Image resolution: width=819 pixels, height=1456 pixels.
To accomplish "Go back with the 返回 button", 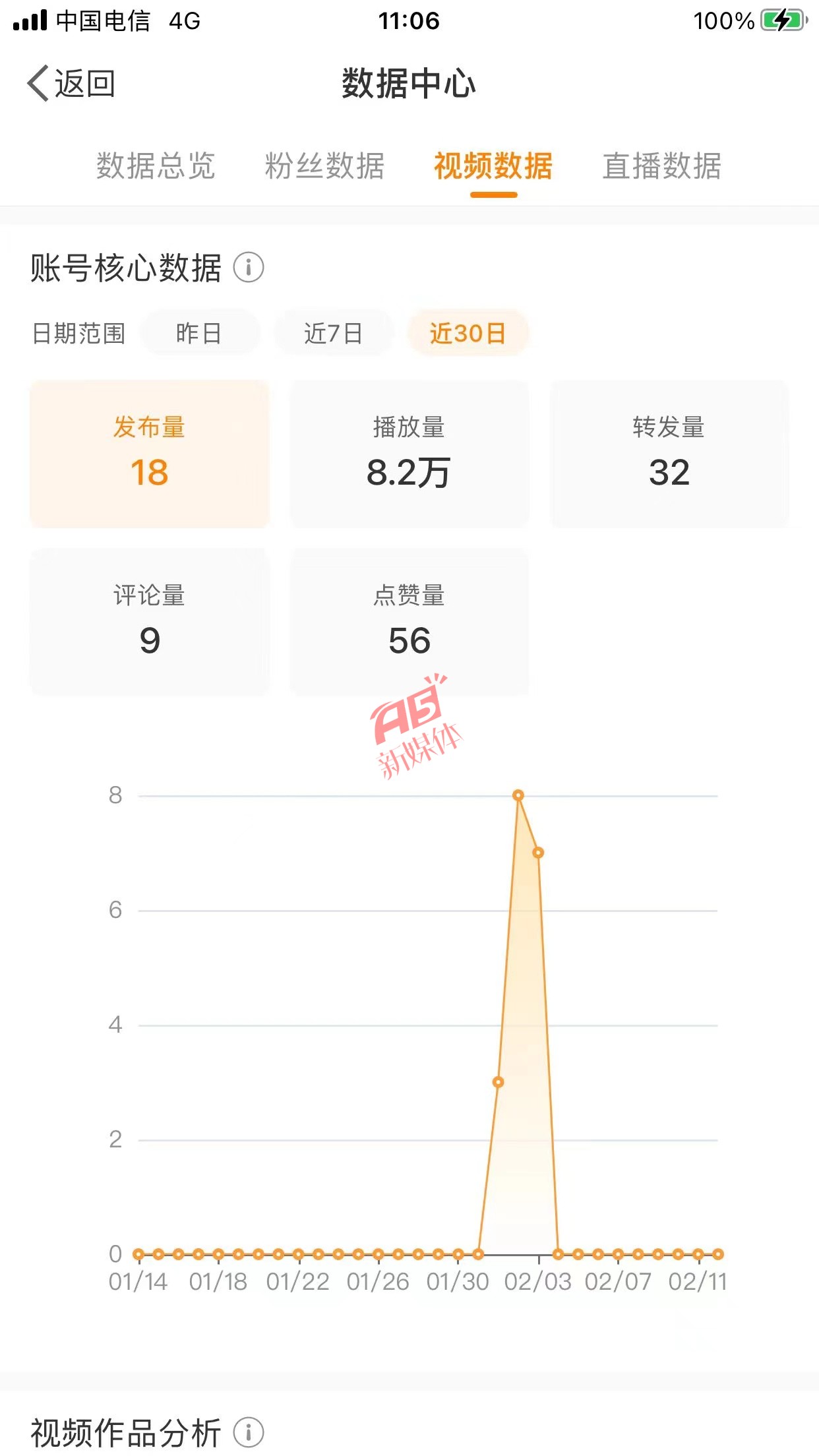I will [71, 84].
